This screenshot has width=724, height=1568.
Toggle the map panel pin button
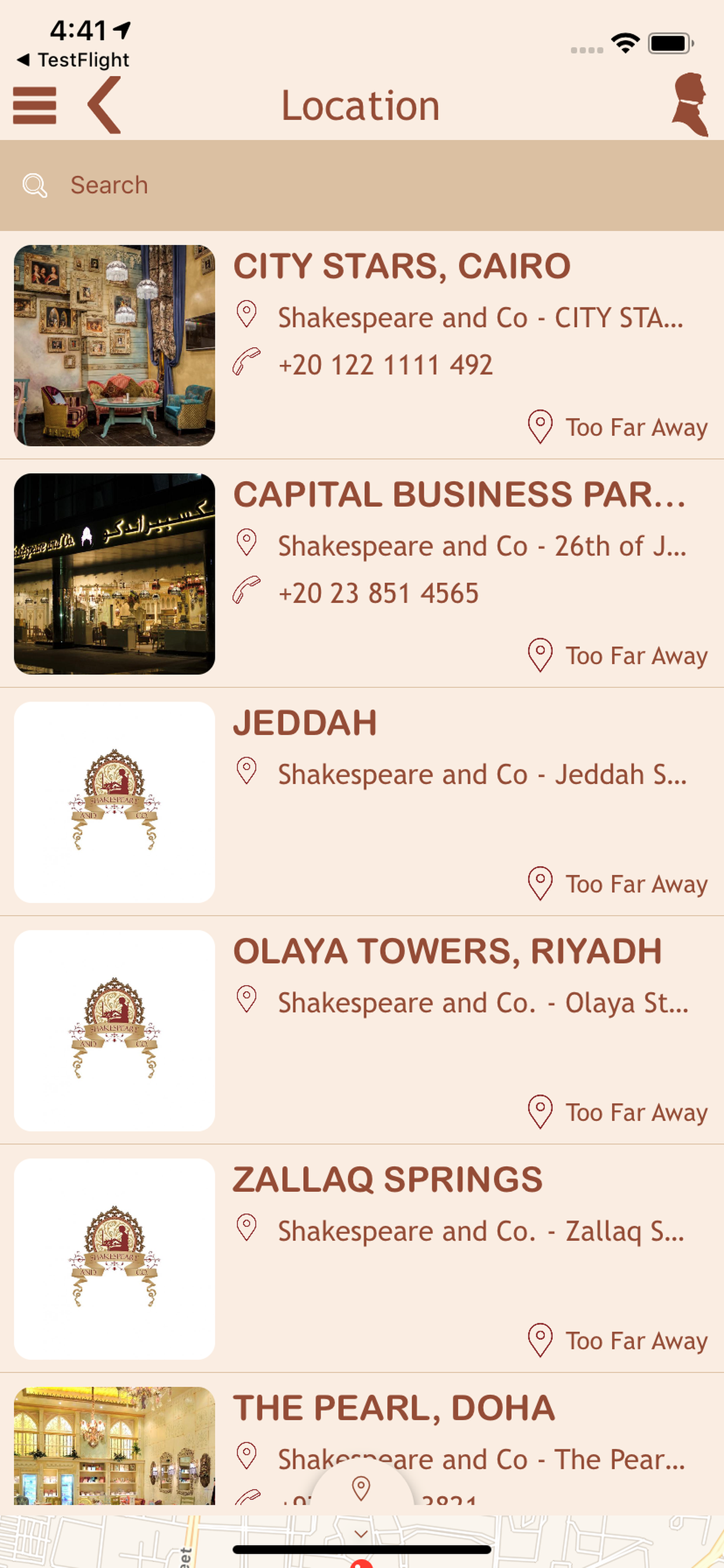(x=361, y=1489)
